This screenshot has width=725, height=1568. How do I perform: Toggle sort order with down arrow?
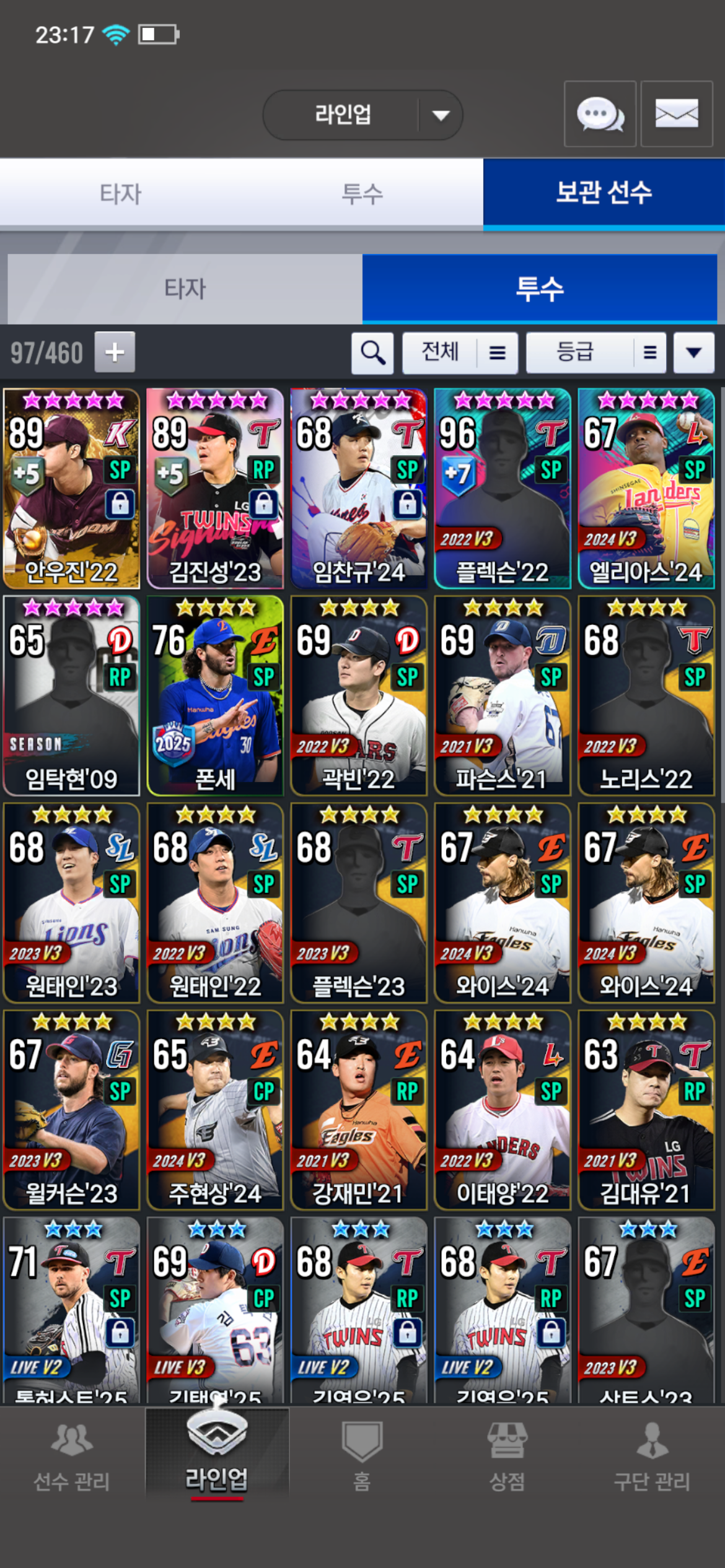tap(694, 353)
